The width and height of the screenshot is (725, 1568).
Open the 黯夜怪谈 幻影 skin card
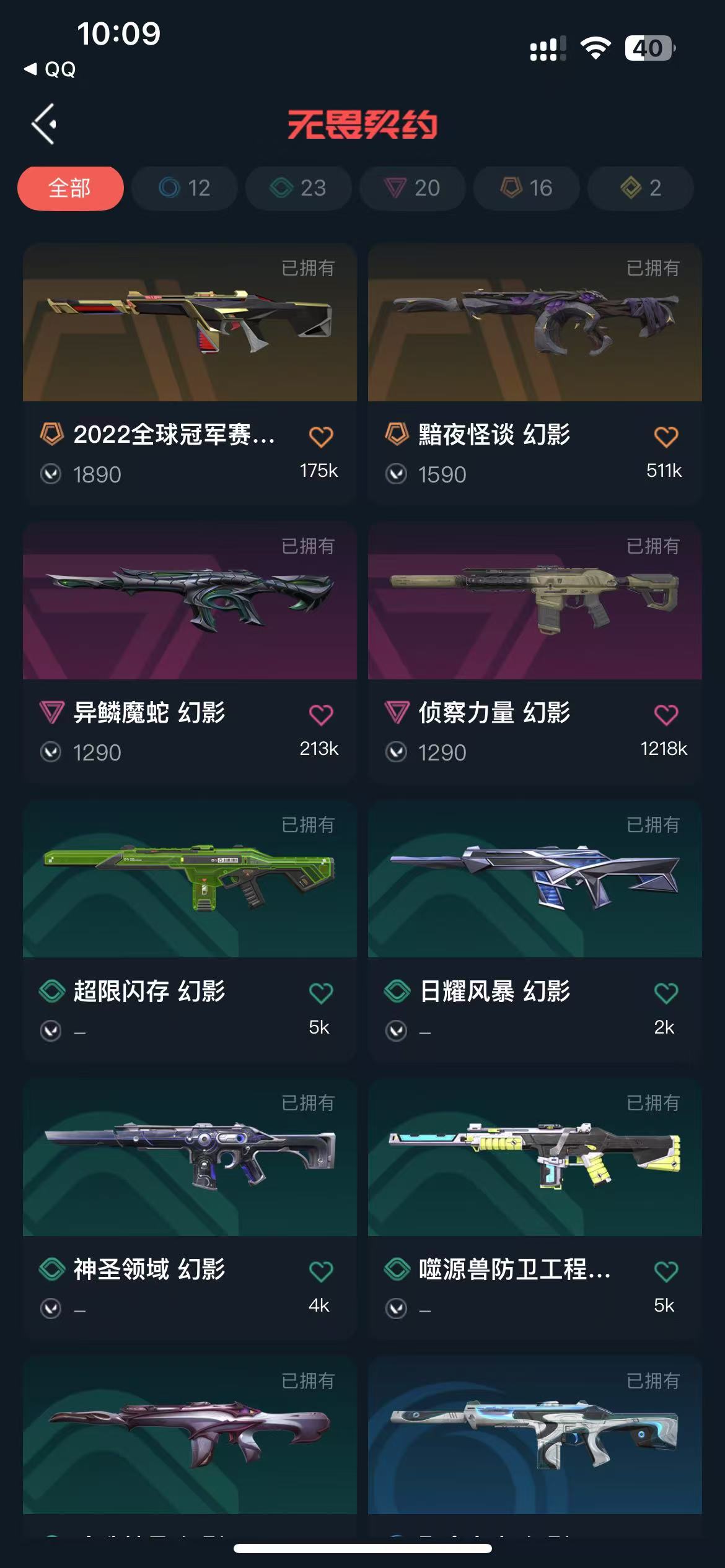534,323
